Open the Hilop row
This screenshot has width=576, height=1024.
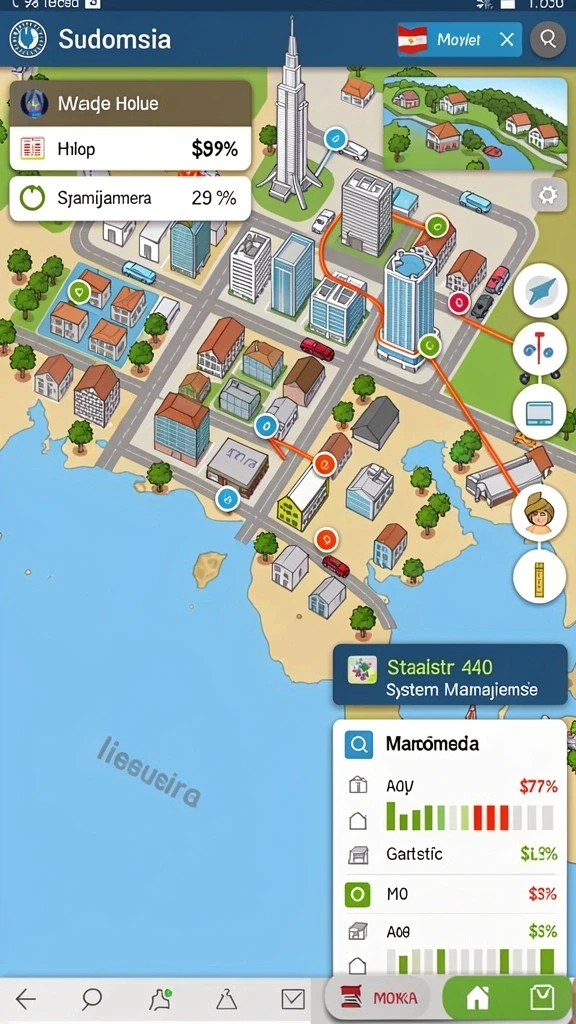pyautogui.click(x=130, y=149)
